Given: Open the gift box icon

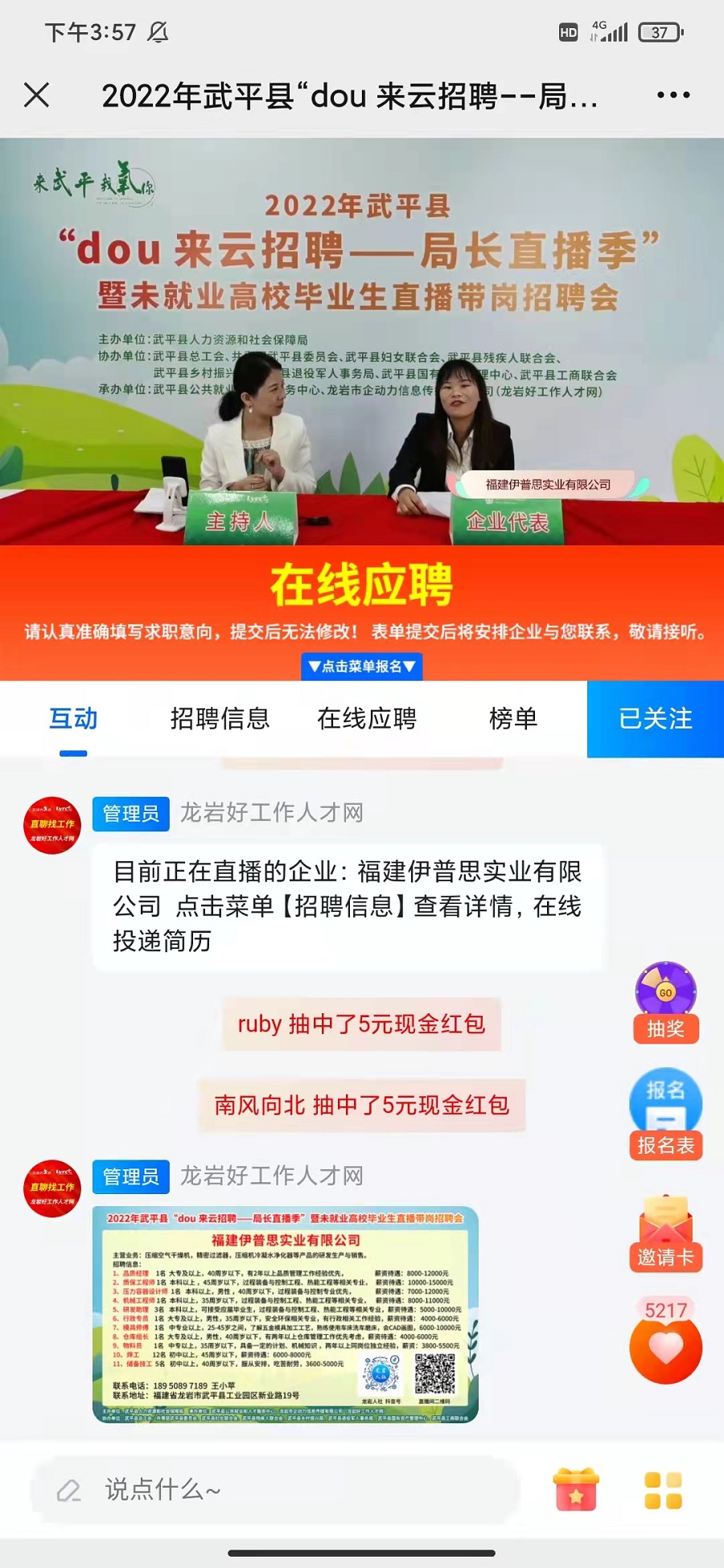Looking at the screenshot, I should 576,1490.
